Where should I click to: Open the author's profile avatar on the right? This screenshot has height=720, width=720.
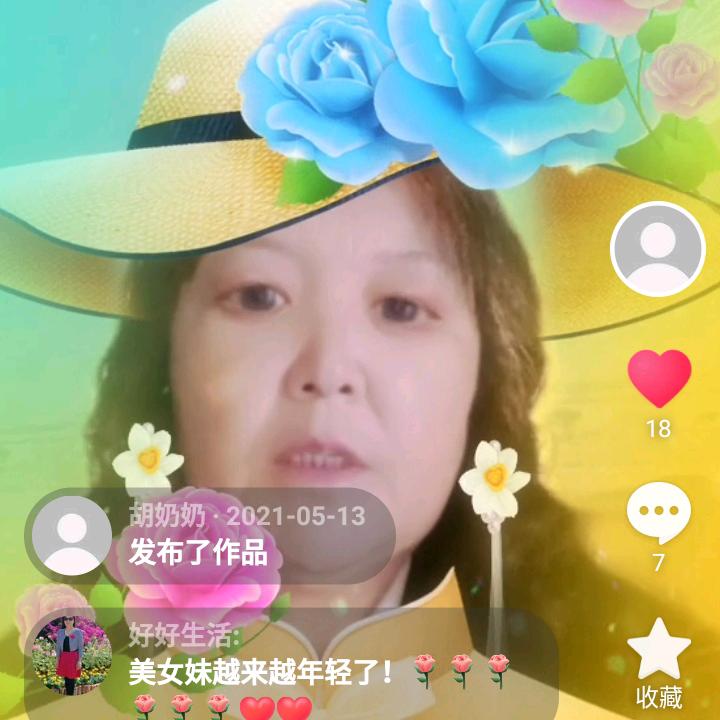tap(658, 249)
